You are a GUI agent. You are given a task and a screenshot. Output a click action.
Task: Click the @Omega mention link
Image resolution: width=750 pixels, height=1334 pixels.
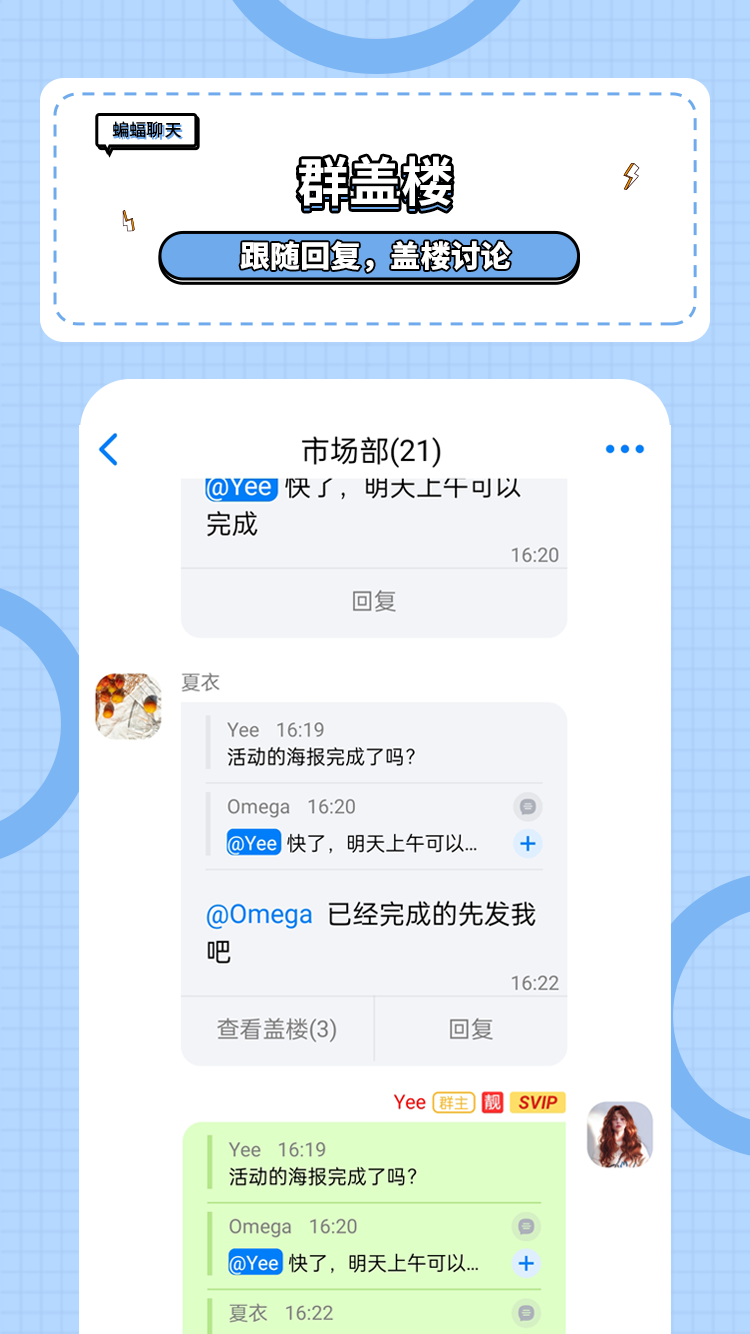pos(258,914)
